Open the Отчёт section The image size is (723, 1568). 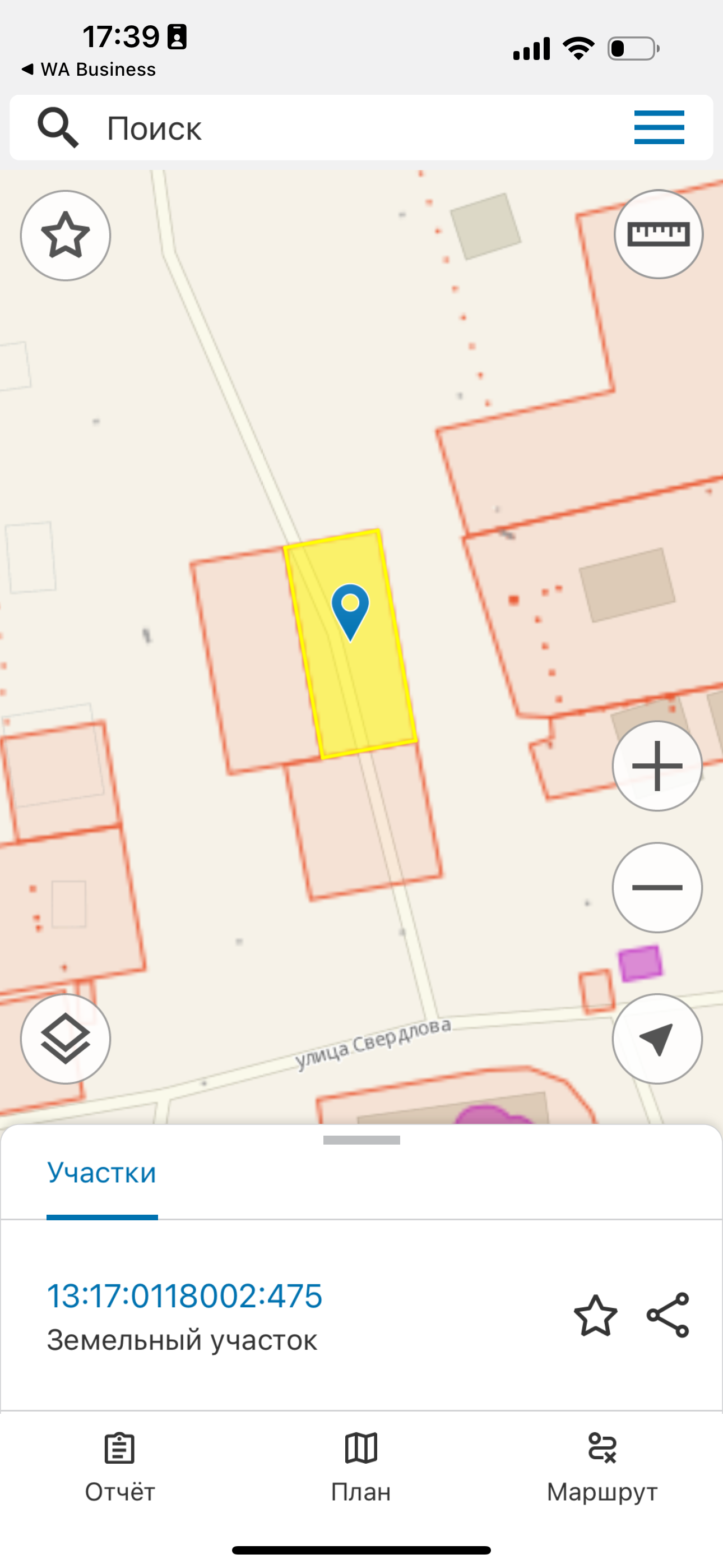[x=120, y=1467]
